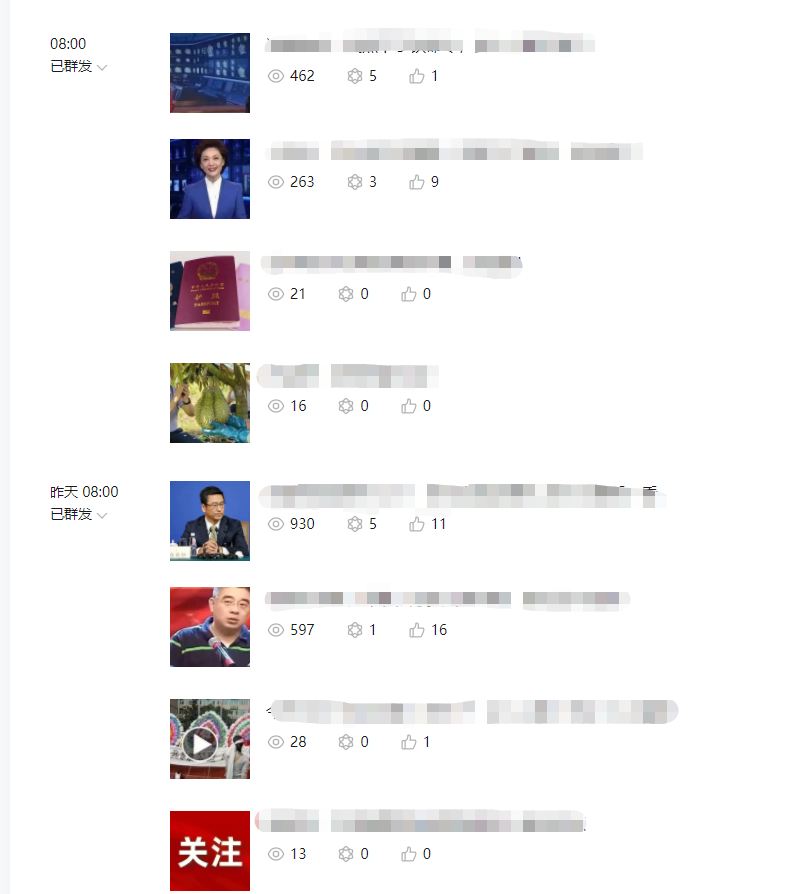
Task: Expand the 已群发 dropdown under 昨天 08:00
Action: [80, 514]
